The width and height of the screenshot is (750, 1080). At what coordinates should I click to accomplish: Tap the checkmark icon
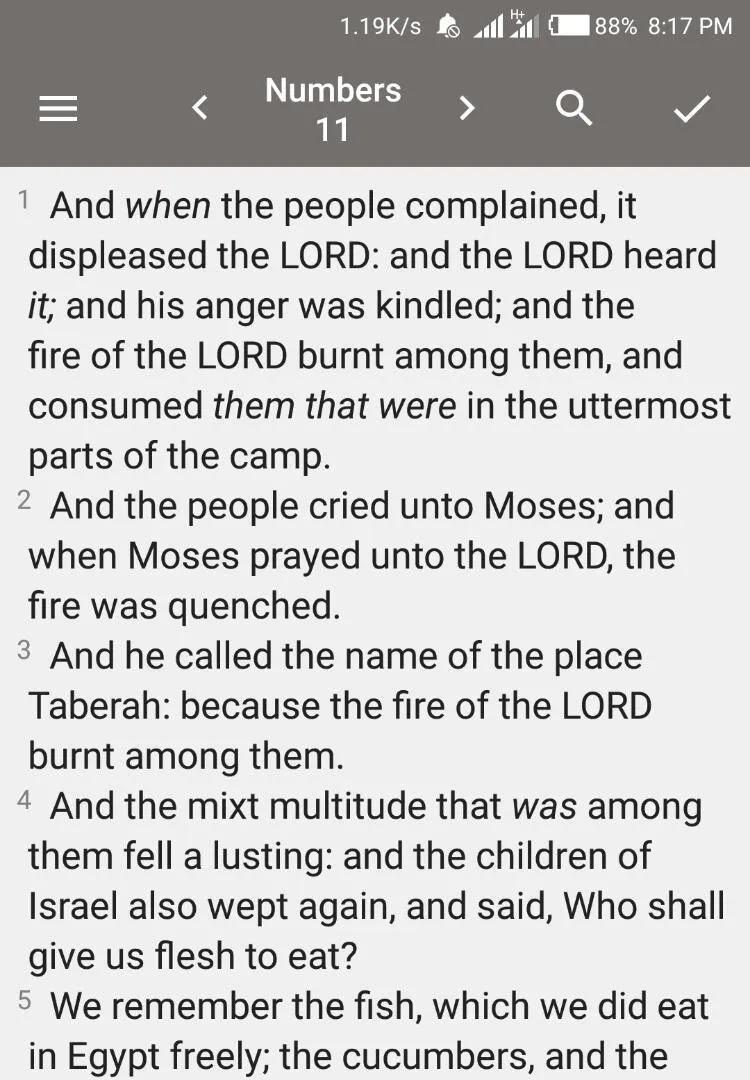point(691,108)
